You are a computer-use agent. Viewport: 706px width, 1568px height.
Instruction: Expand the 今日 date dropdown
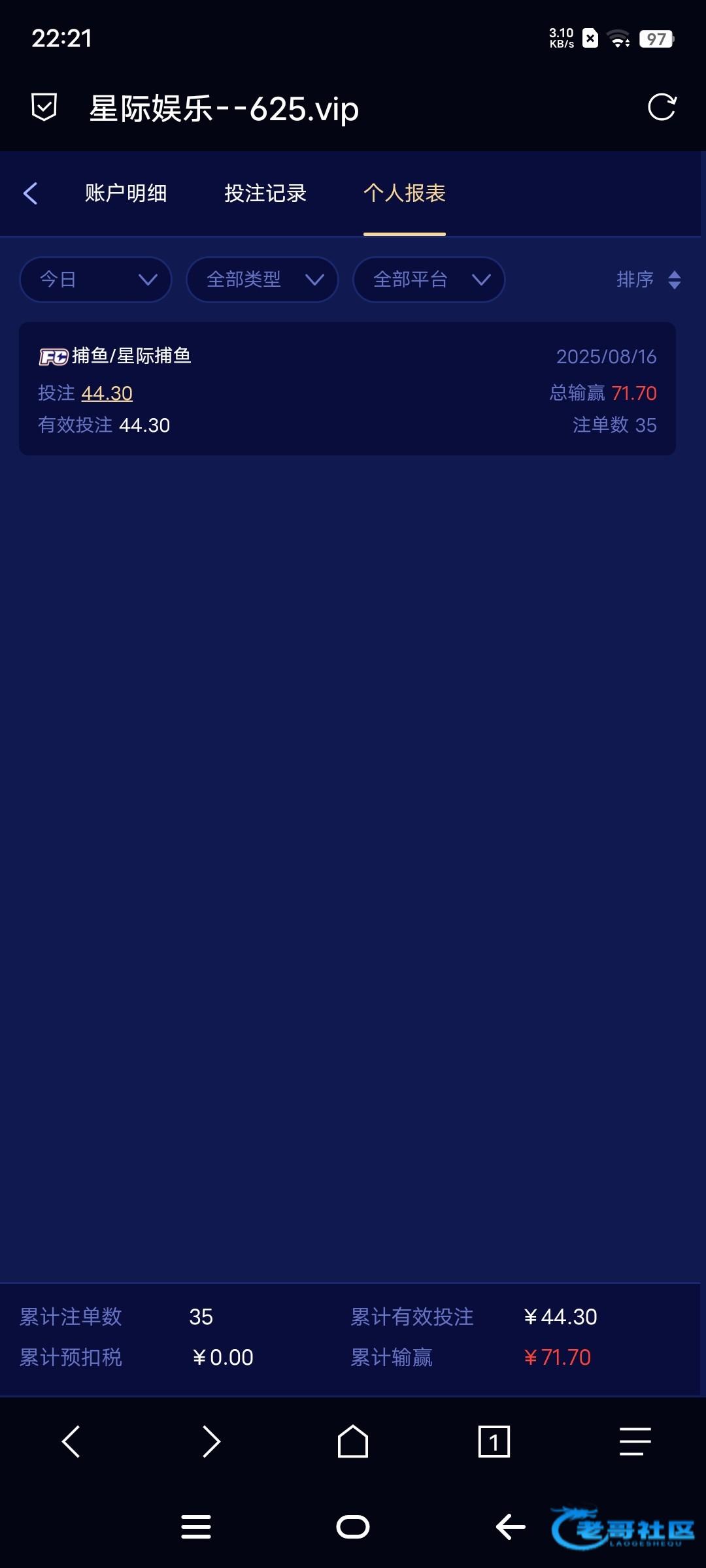(x=96, y=280)
